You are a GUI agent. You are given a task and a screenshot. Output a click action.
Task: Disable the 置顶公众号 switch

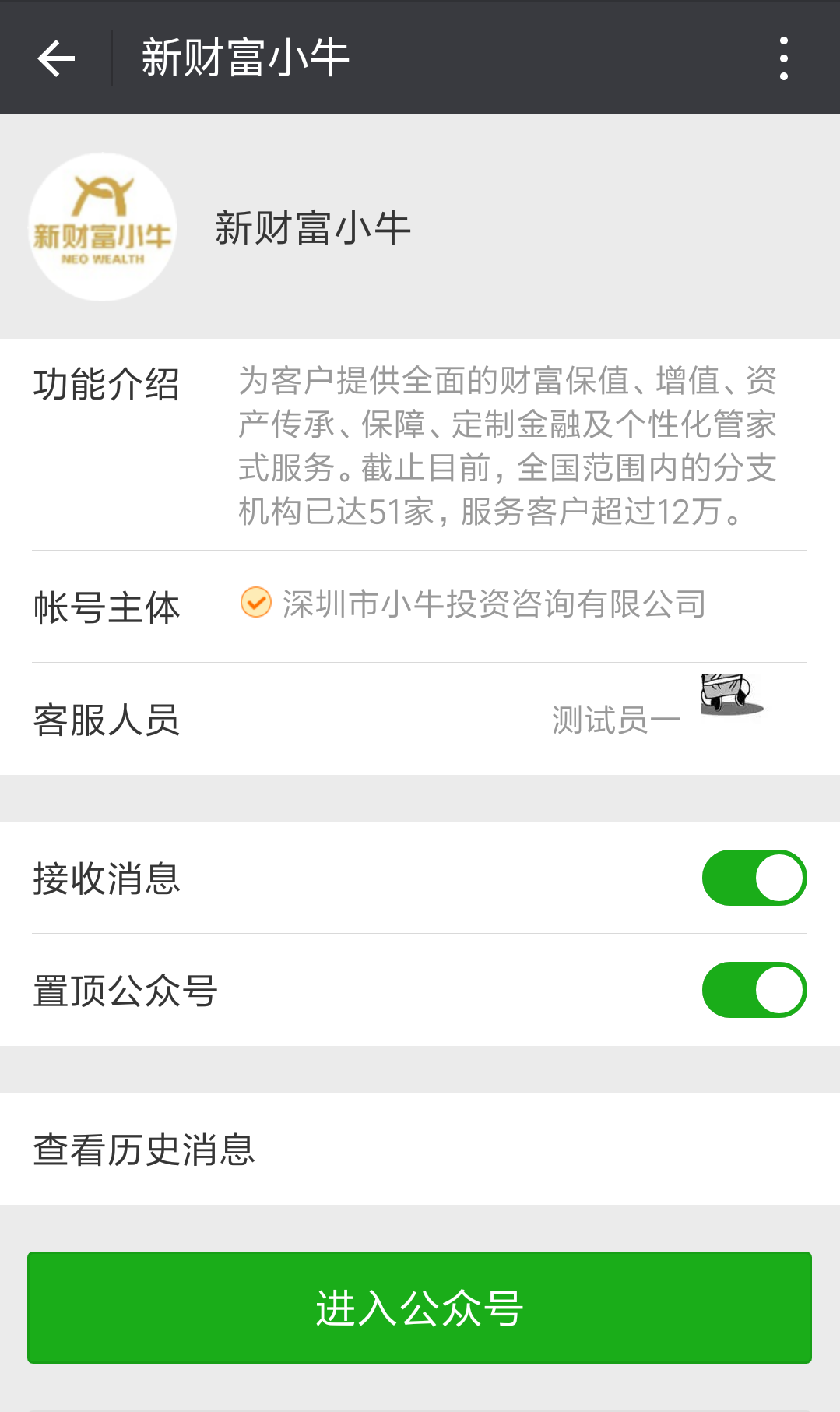tap(754, 990)
